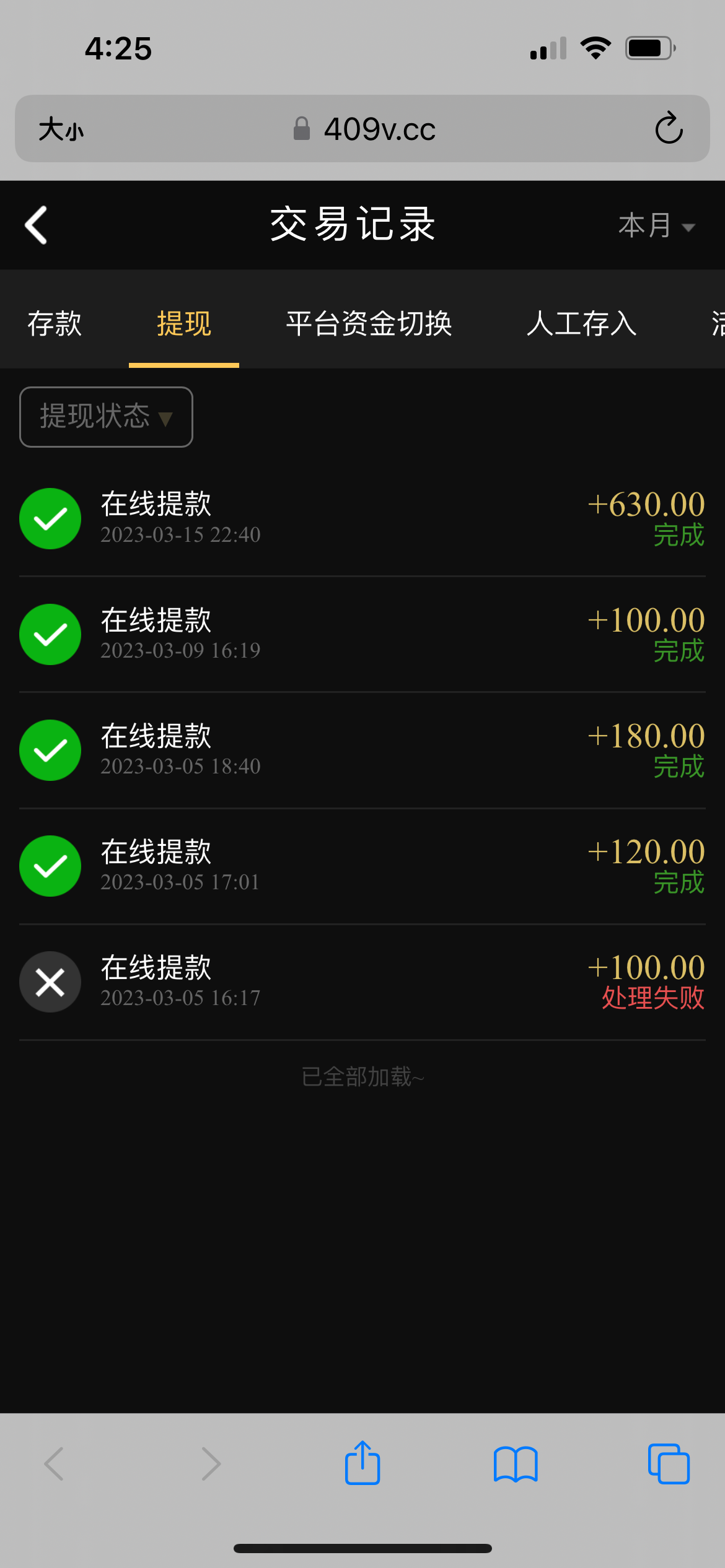Switch to the 存款 tab
Viewport: 725px width, 1568px height.
(55, 323)
